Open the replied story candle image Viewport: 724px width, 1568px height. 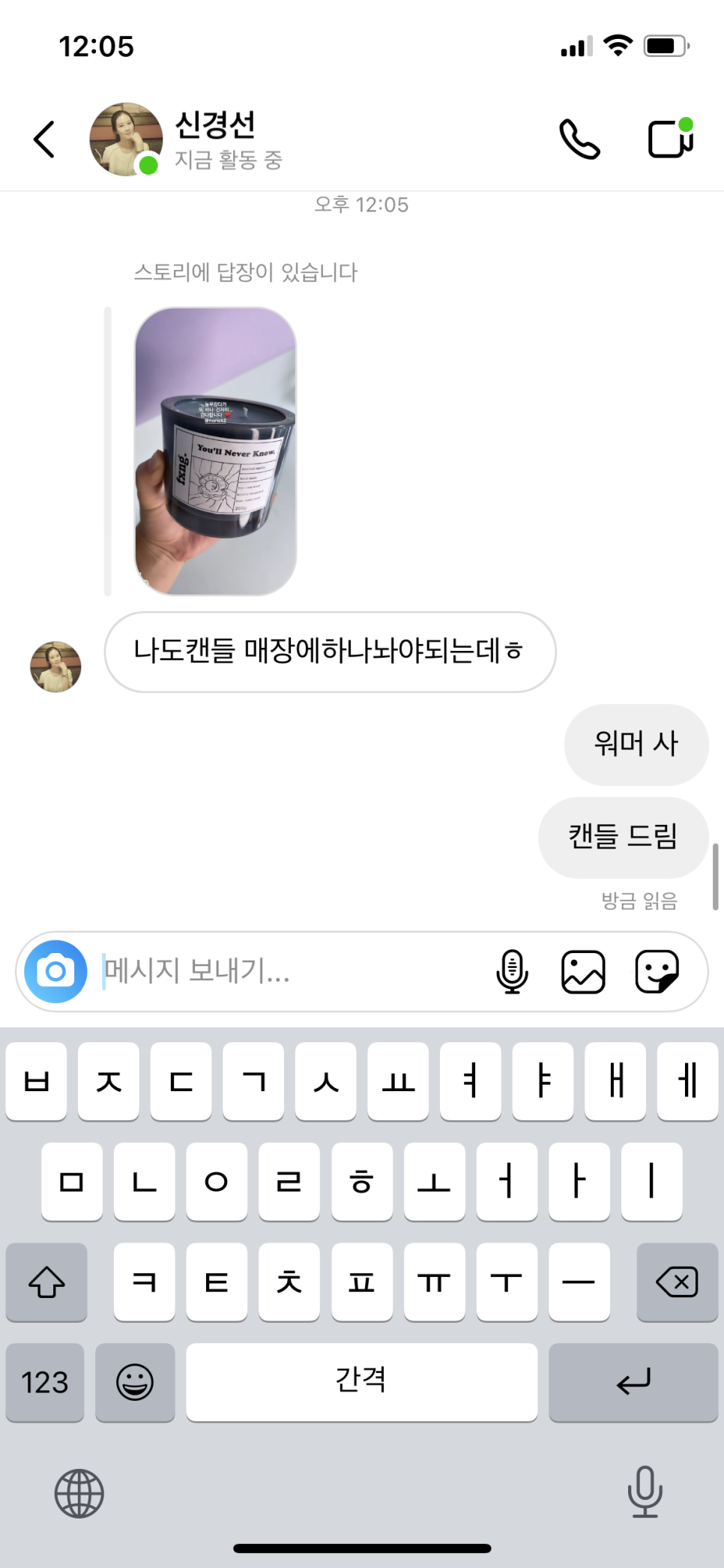tap(216, 451)
